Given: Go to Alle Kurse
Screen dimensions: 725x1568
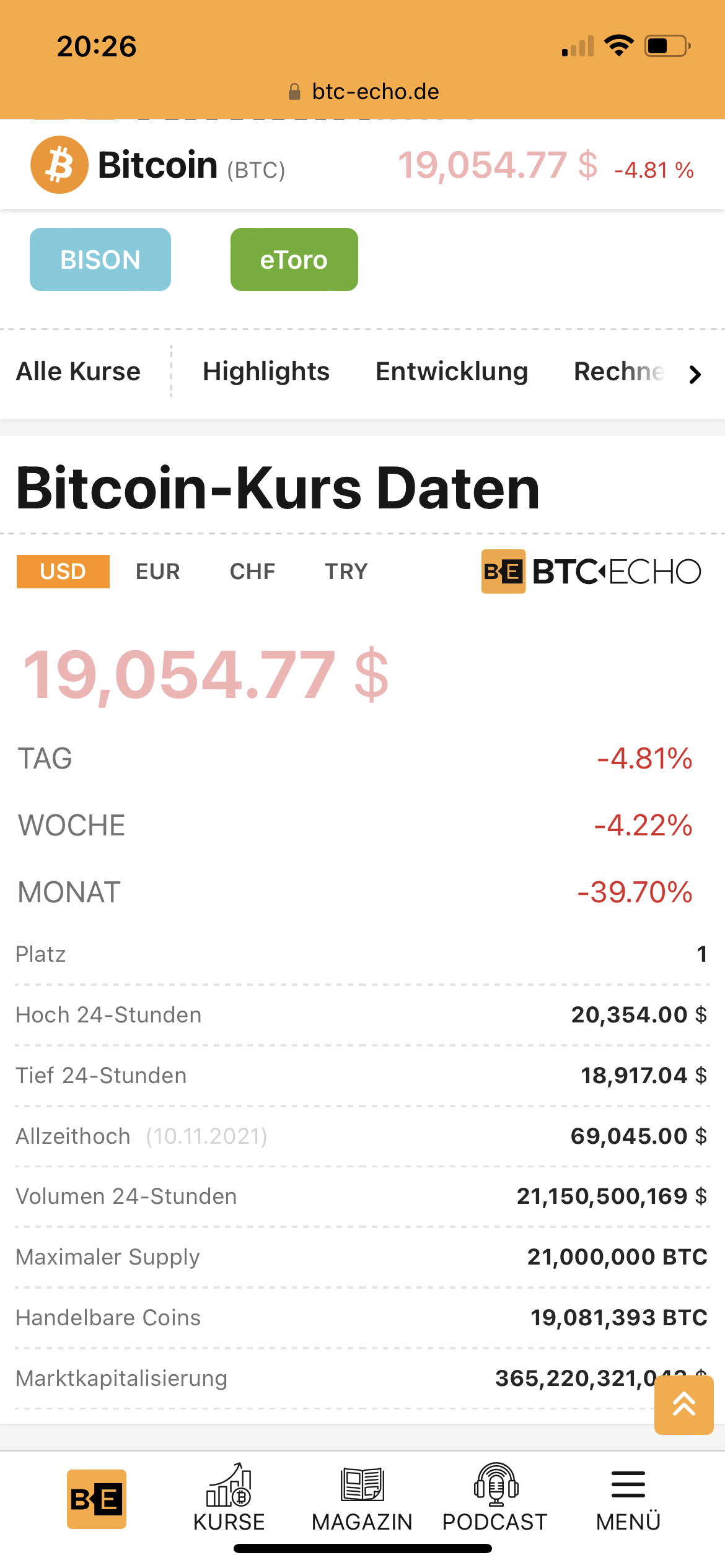Looking at the screenshot, I should click(78, 372).
